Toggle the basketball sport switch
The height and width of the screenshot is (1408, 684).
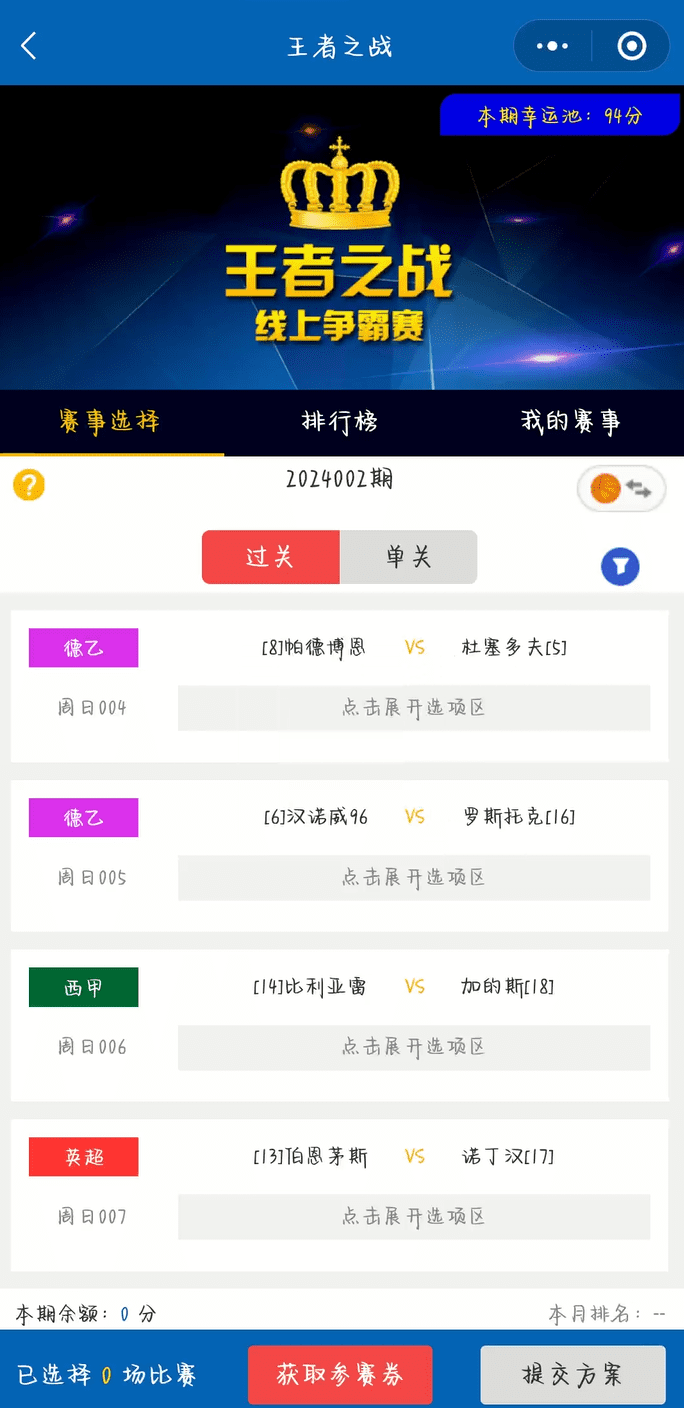tap(621, 489)
